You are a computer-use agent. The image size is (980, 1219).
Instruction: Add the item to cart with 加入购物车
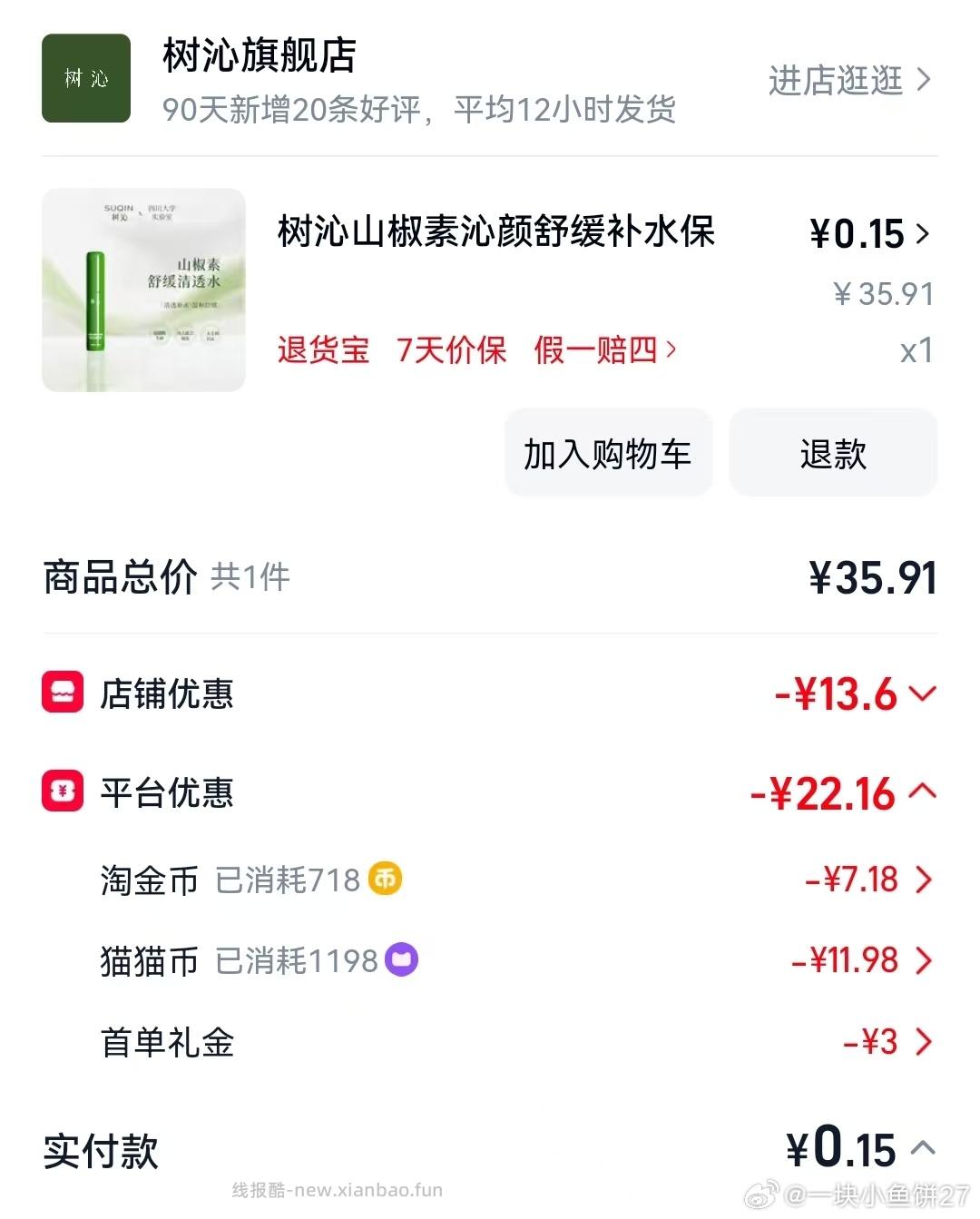608,453
